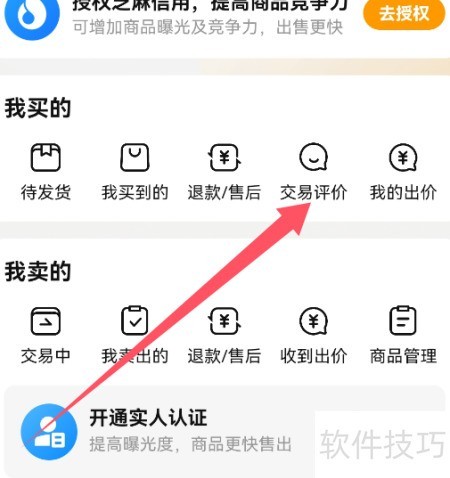Open 退款/售后 under 我买的
This screenshot has height=478, width=450.
pyautogui.click(x=224, y=172)
